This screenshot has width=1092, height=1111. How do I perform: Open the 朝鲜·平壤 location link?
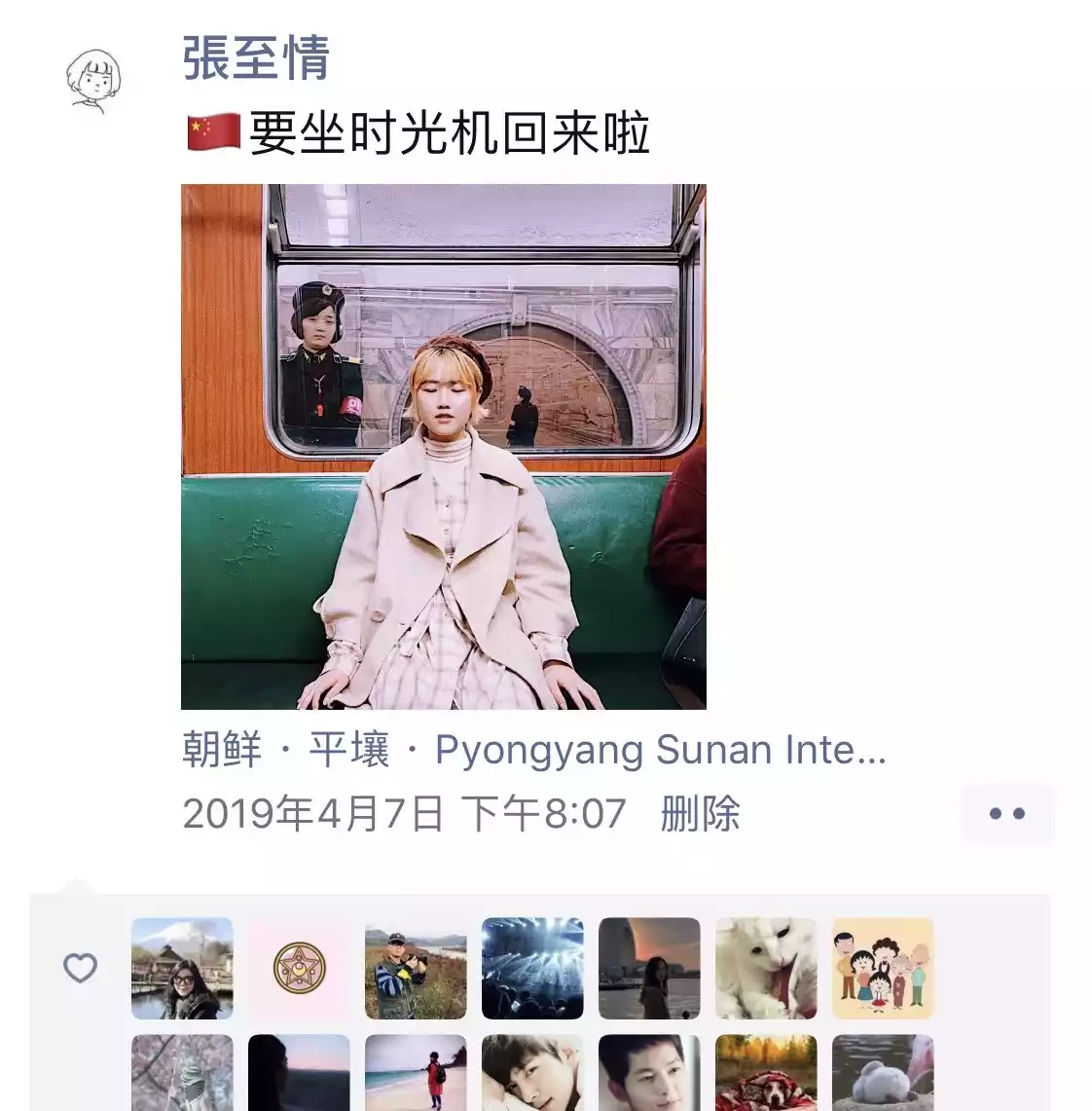point(533,751)
